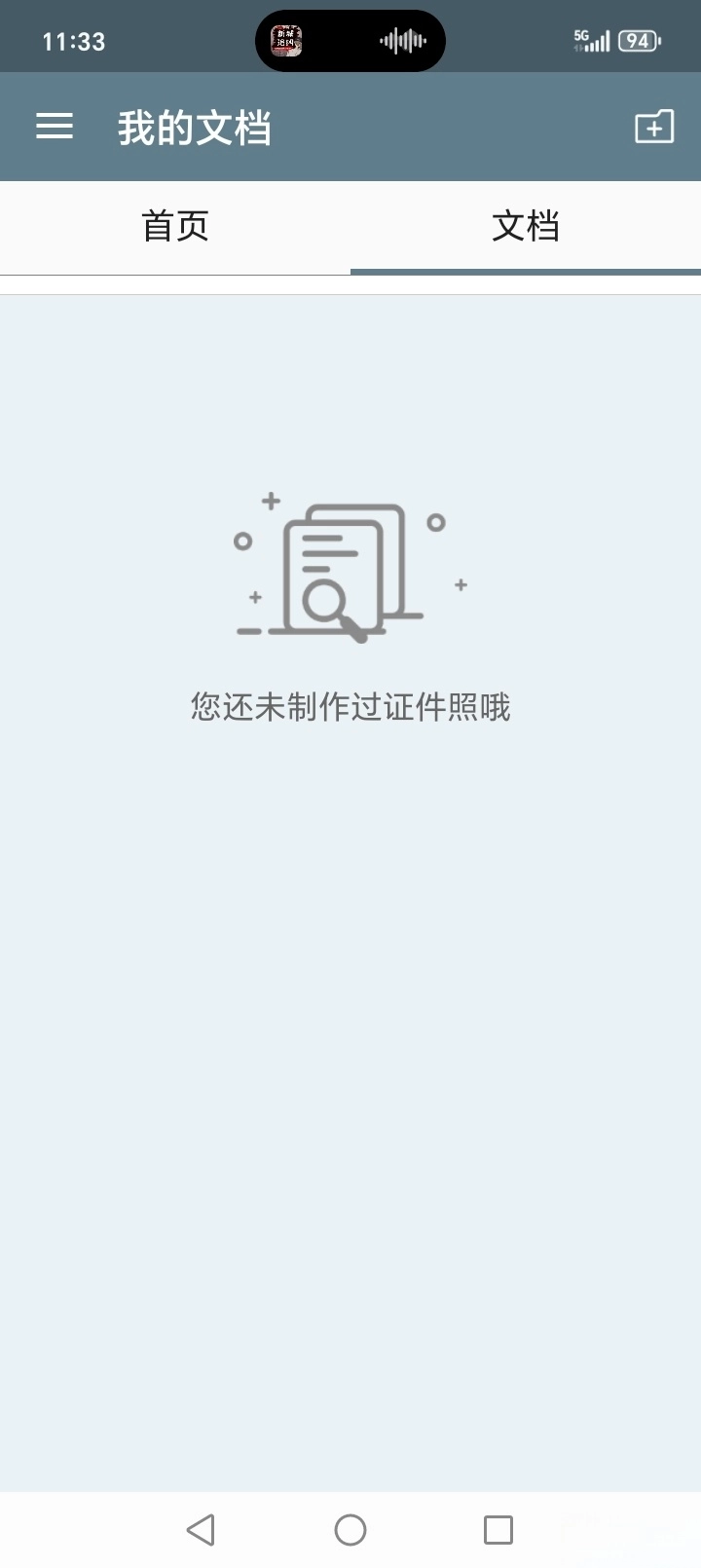This screenshot has width=701, height=1568.
Task: Open the navigation drawer menu
Action: pyautogui.click(x=54, y=127)
